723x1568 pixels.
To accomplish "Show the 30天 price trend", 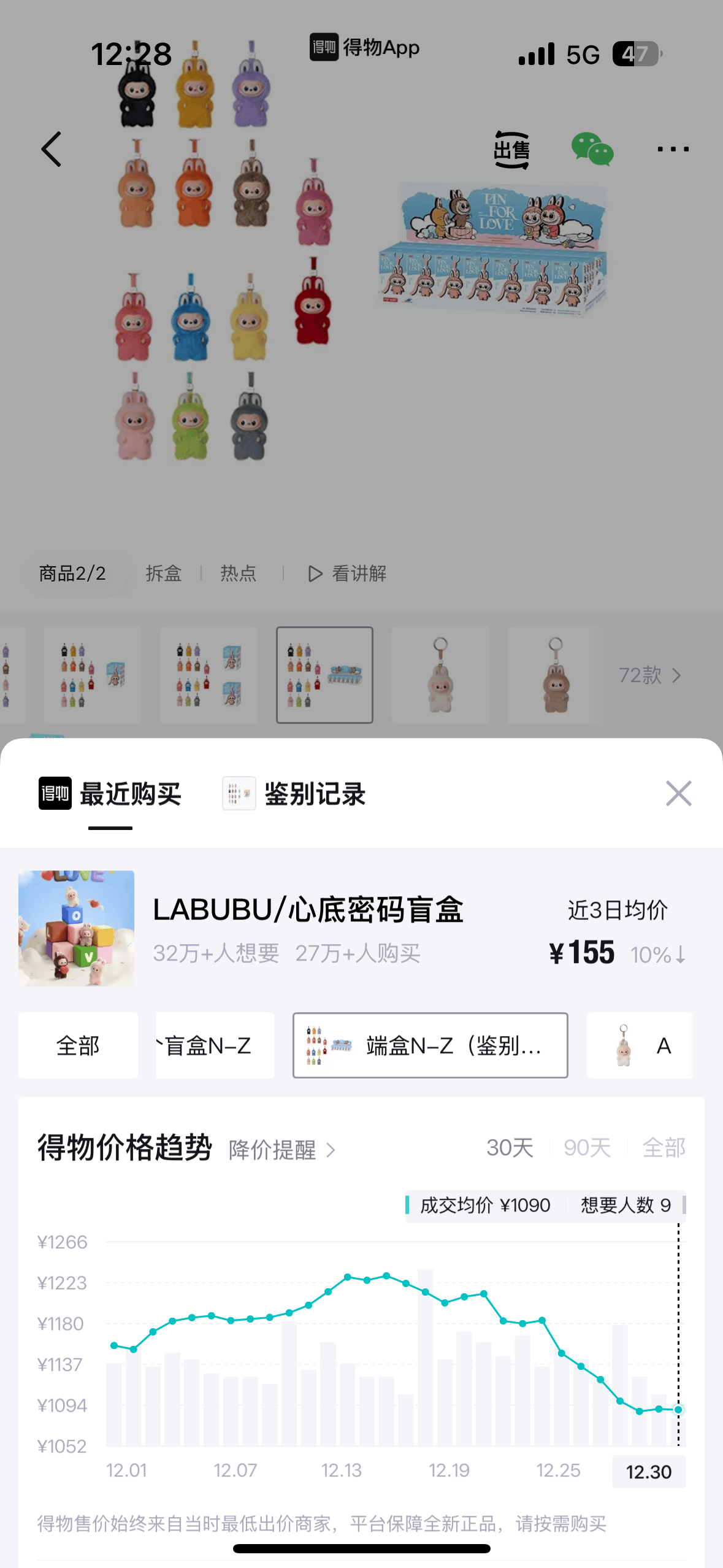I will [510, 1147].
